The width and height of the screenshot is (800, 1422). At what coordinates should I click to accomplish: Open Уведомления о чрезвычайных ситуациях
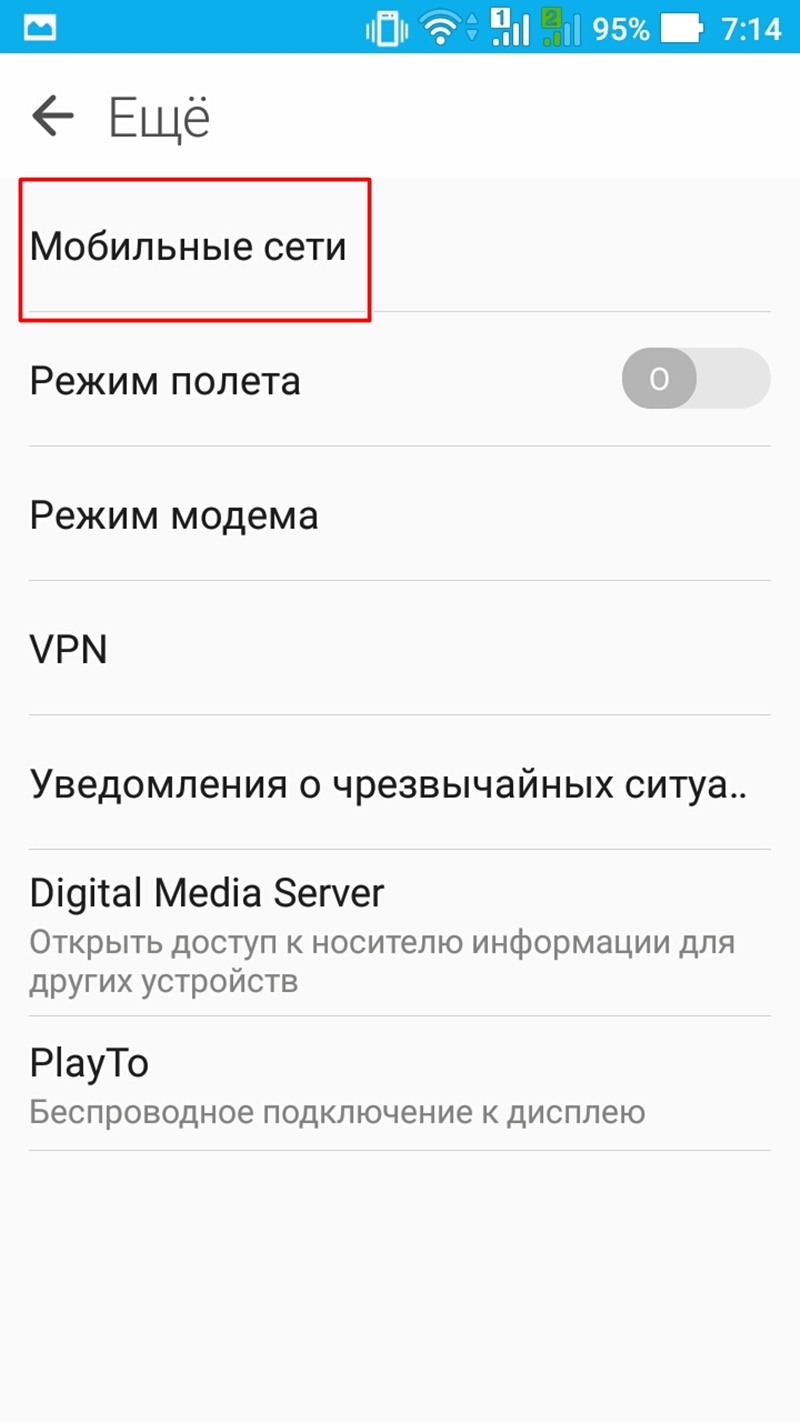[400, 782]
